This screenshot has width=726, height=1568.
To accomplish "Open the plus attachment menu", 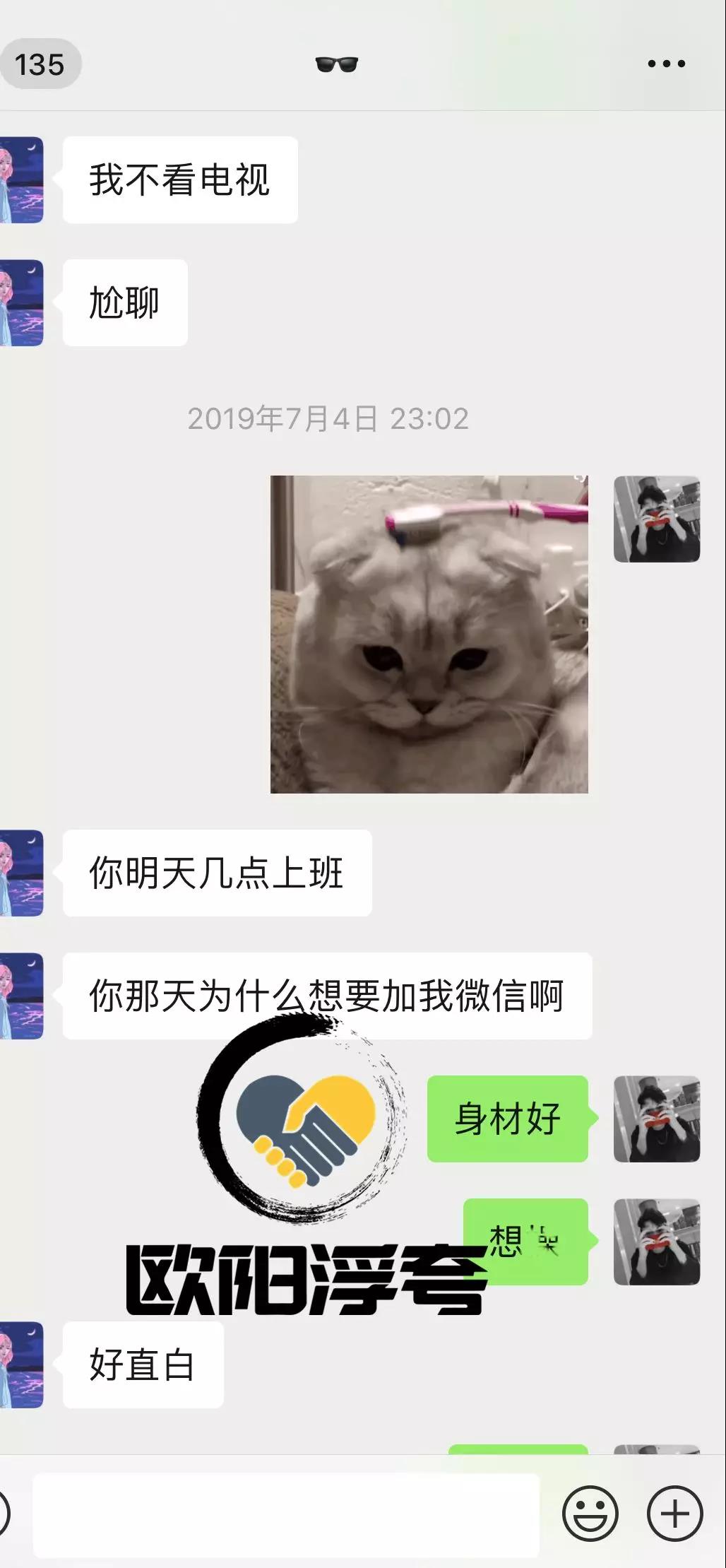I will (x=674, y=1514).
